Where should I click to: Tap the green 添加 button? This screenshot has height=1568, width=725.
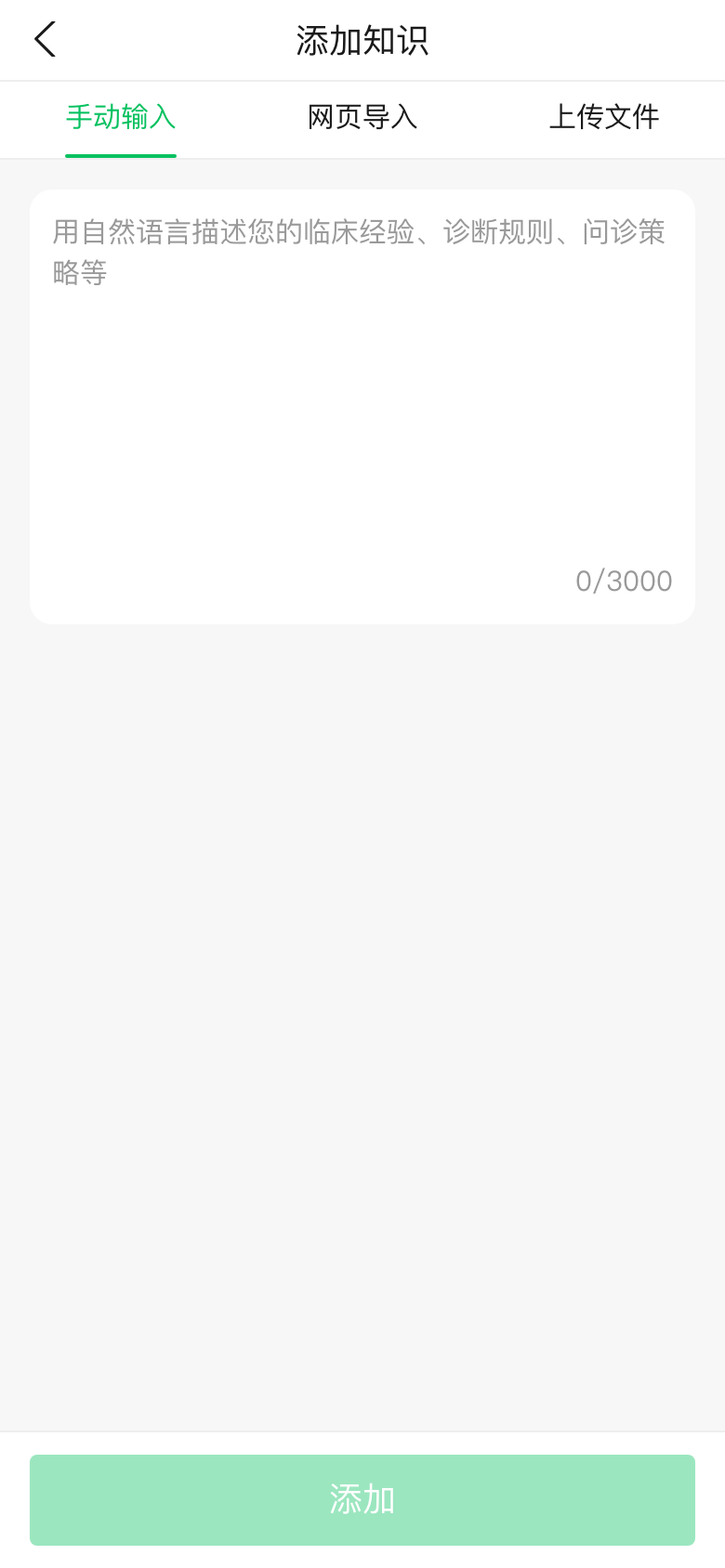point(362,1499)
